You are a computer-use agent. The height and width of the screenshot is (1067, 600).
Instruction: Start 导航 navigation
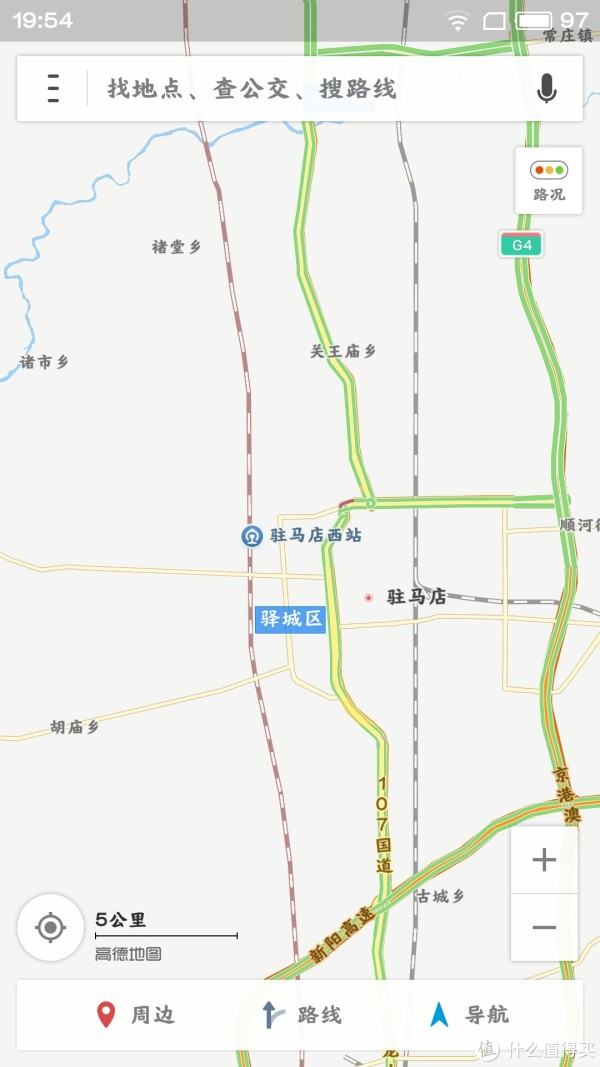coord(468,1015)
